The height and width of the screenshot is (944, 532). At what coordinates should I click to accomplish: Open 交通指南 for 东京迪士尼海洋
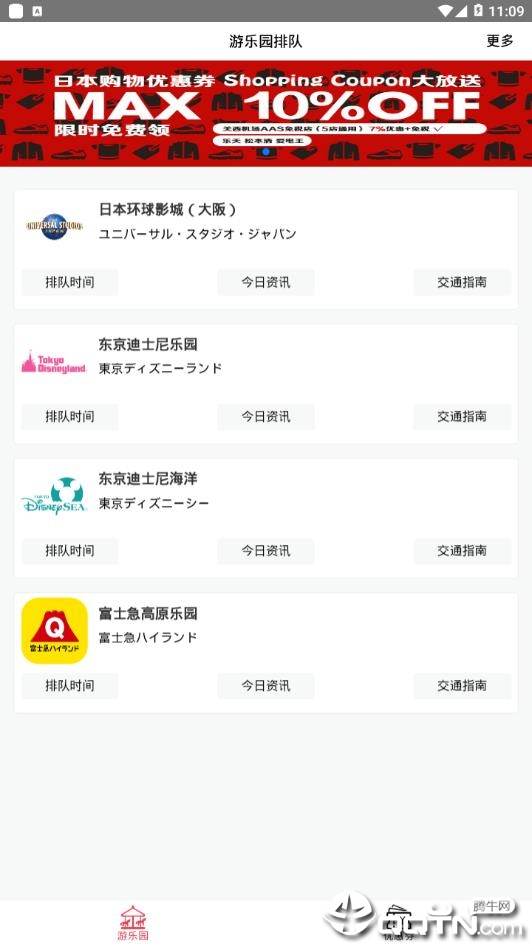coord(462,551)
